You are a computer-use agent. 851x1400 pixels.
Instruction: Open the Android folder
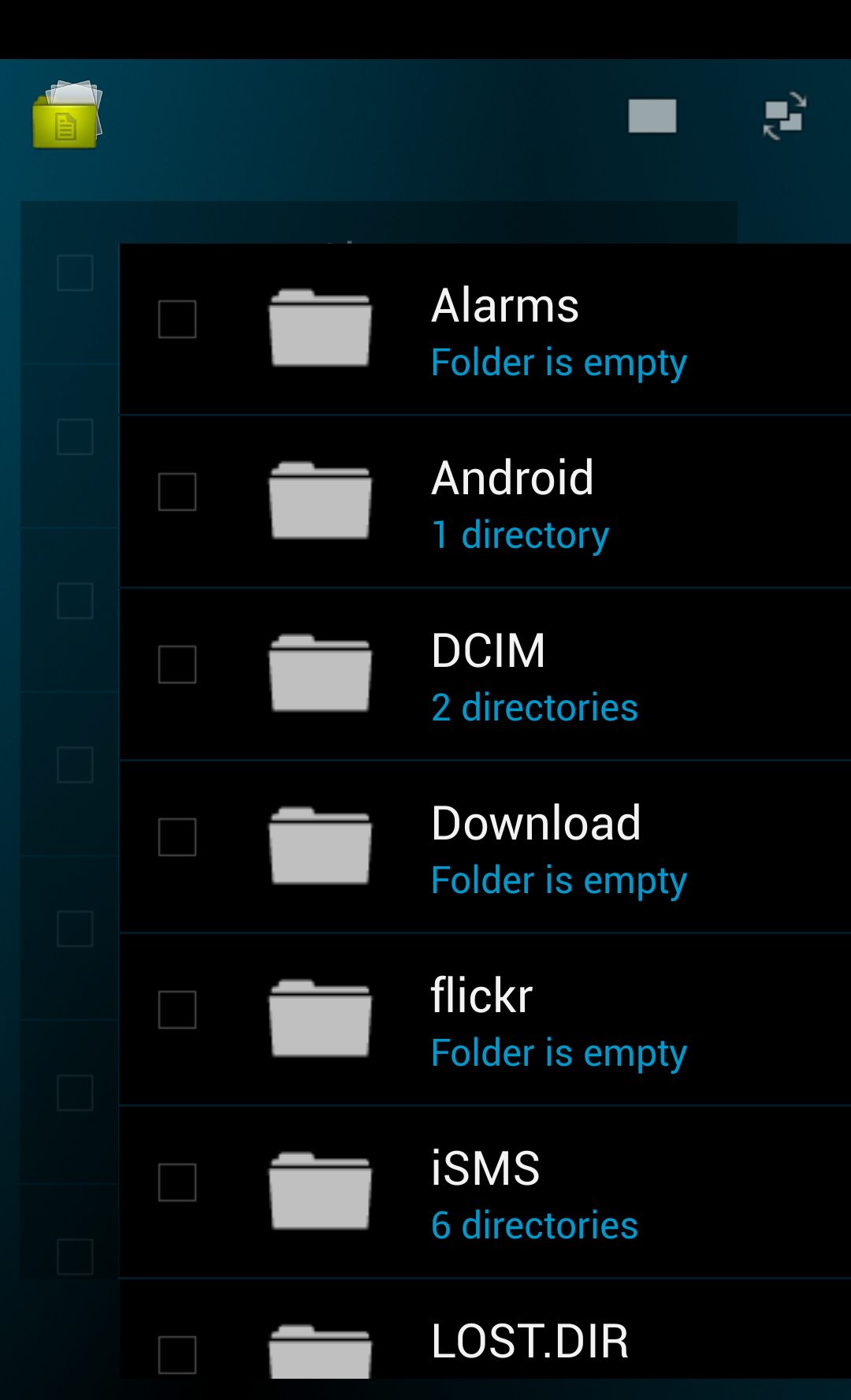click(485, 501)
